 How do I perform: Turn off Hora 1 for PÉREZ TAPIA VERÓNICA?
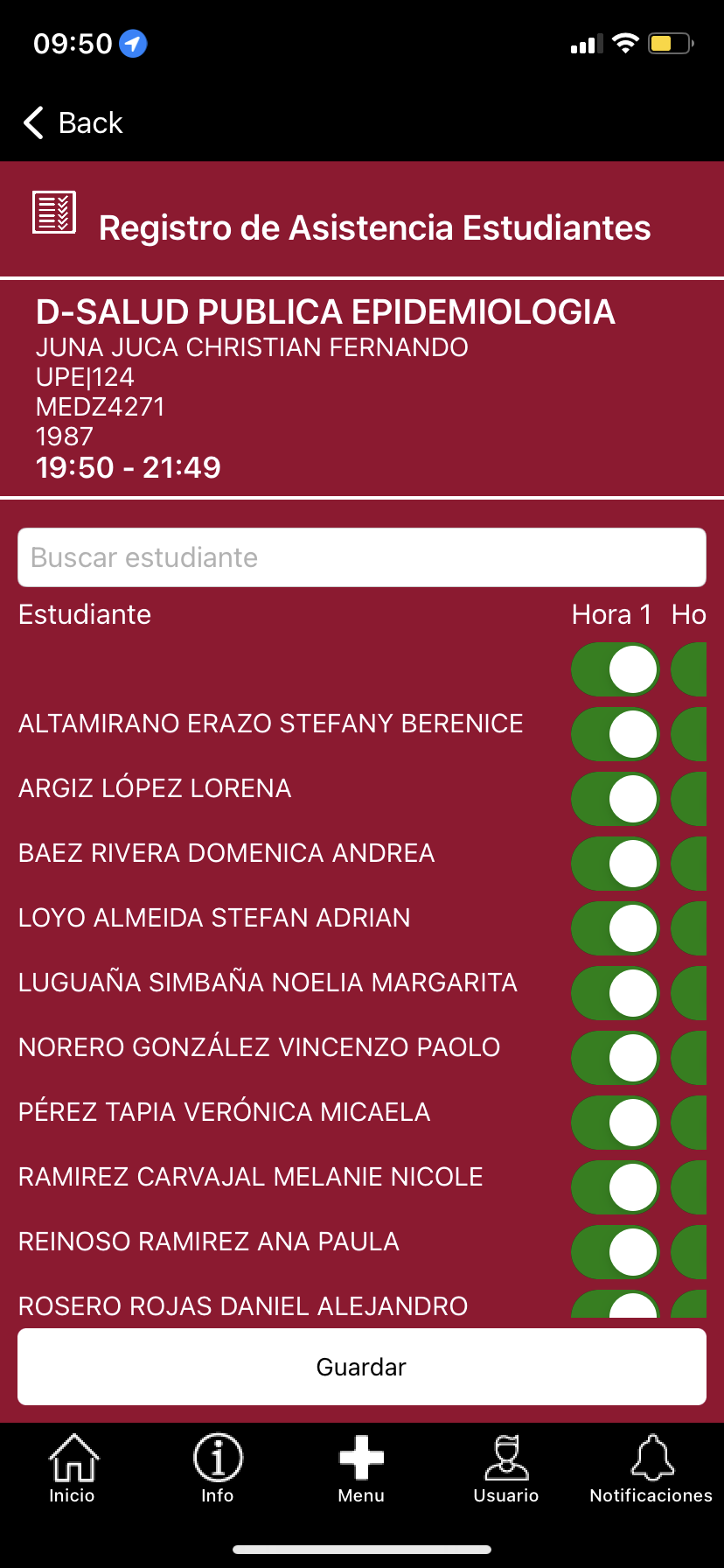coord(615,1123)
